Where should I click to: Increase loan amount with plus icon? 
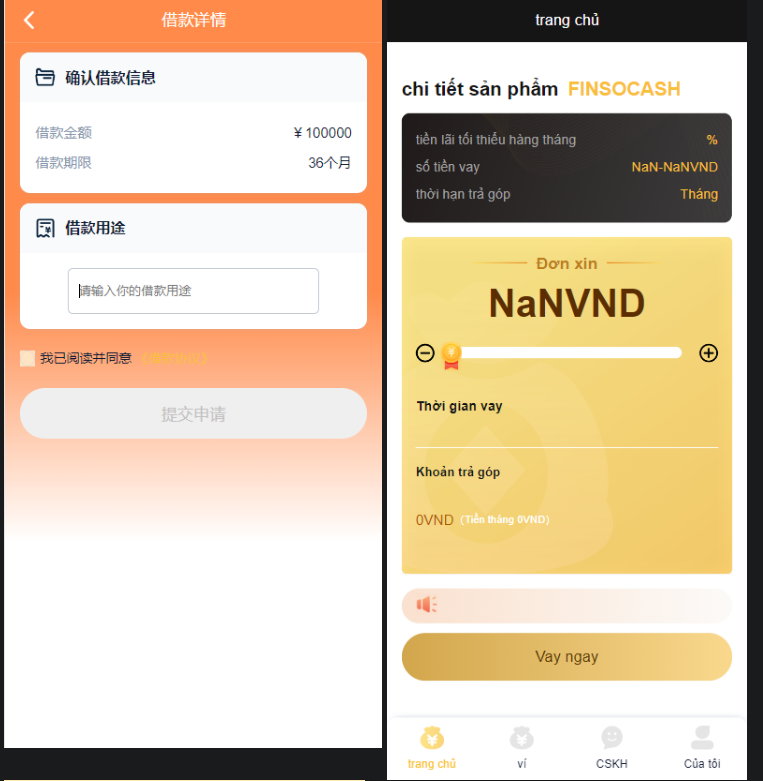click(708, 353)
